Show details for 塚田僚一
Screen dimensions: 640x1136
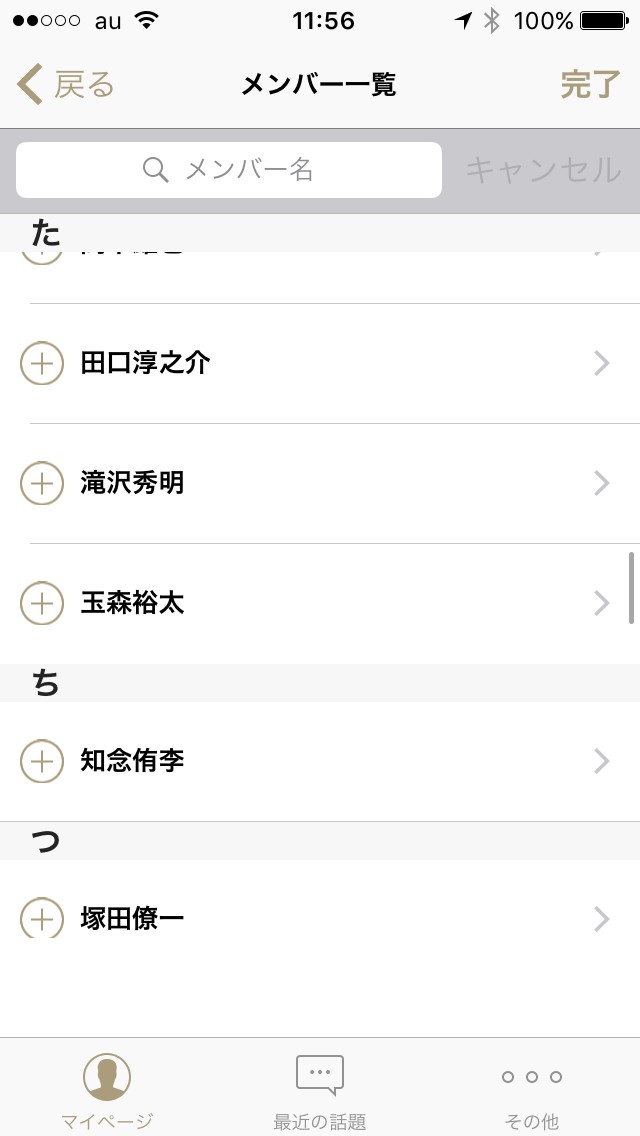[340, 917]
